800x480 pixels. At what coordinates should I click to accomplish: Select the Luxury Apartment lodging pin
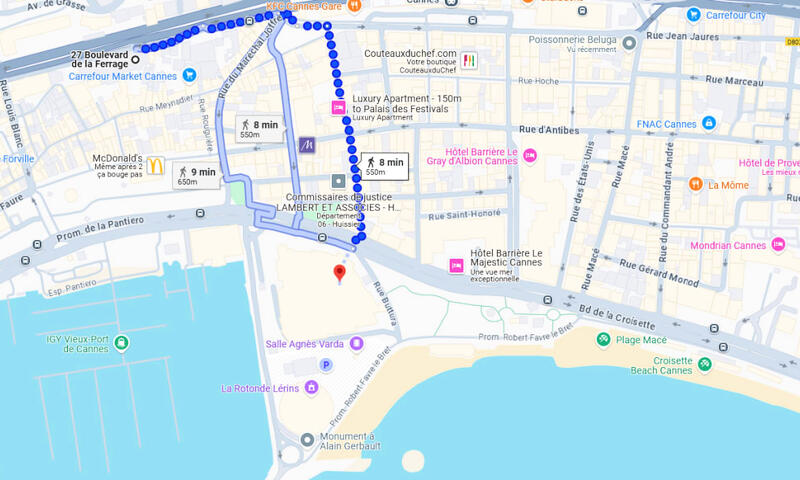[x=338, y=107]
